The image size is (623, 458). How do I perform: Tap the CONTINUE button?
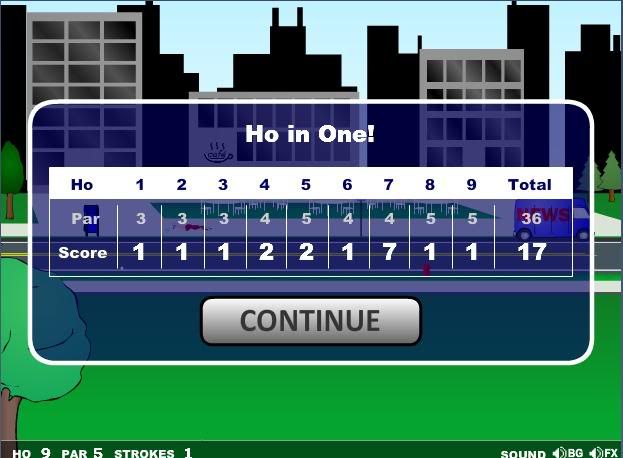(310, 321)
